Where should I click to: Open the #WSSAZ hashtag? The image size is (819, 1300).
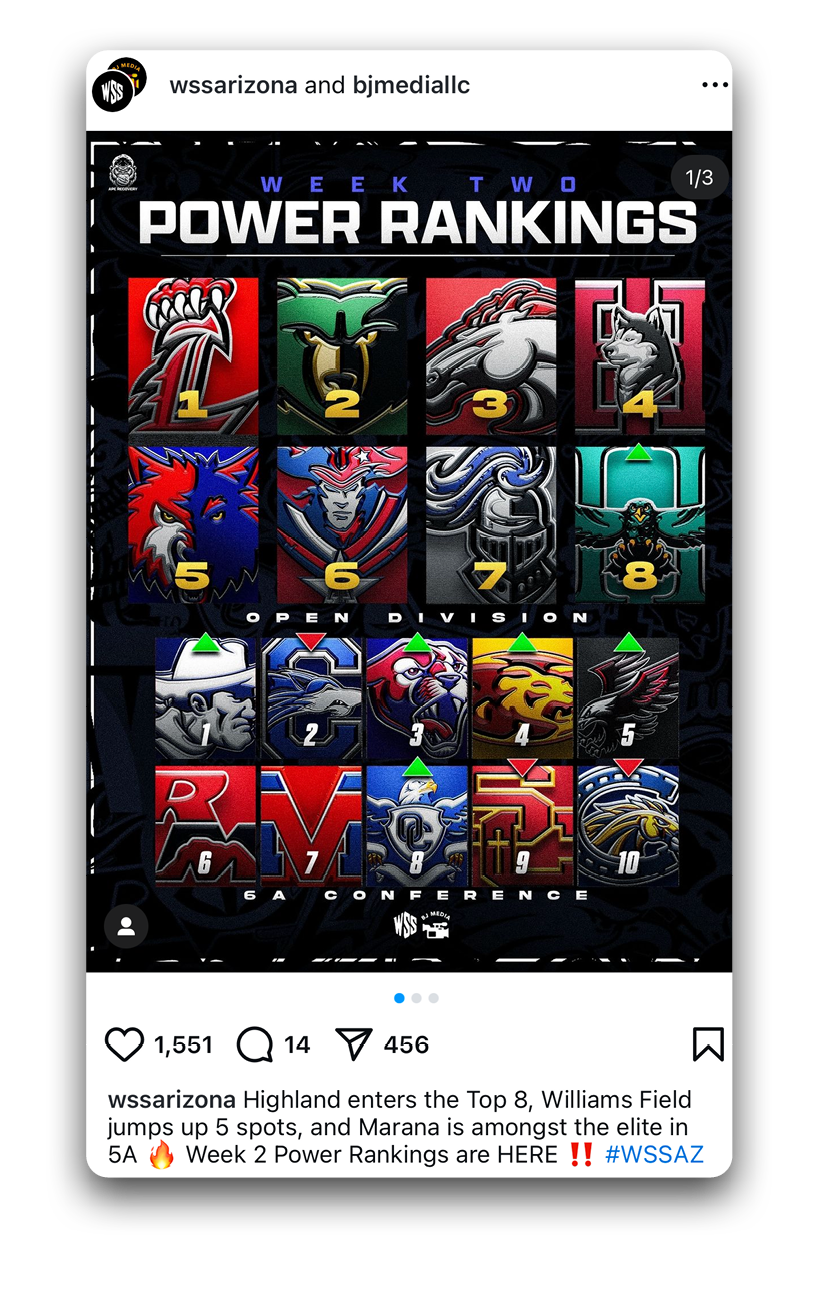654,1155
